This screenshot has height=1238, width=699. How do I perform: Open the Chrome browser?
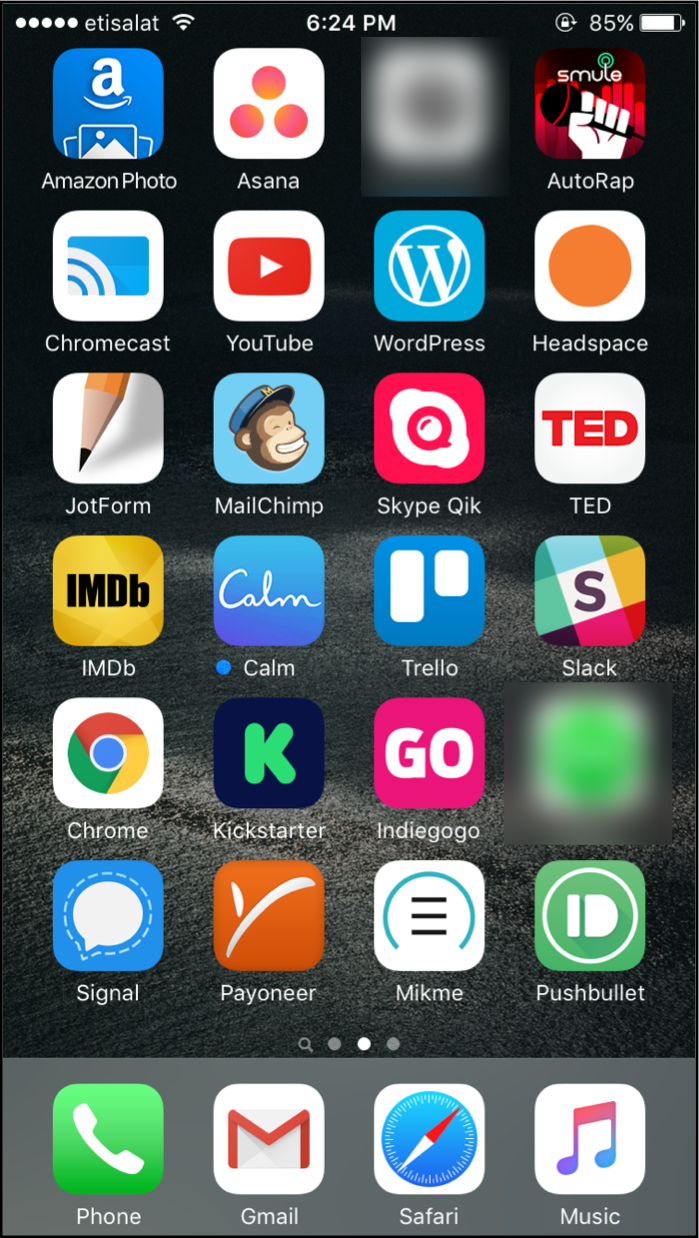pyautogui.click(x=108, y=753)
